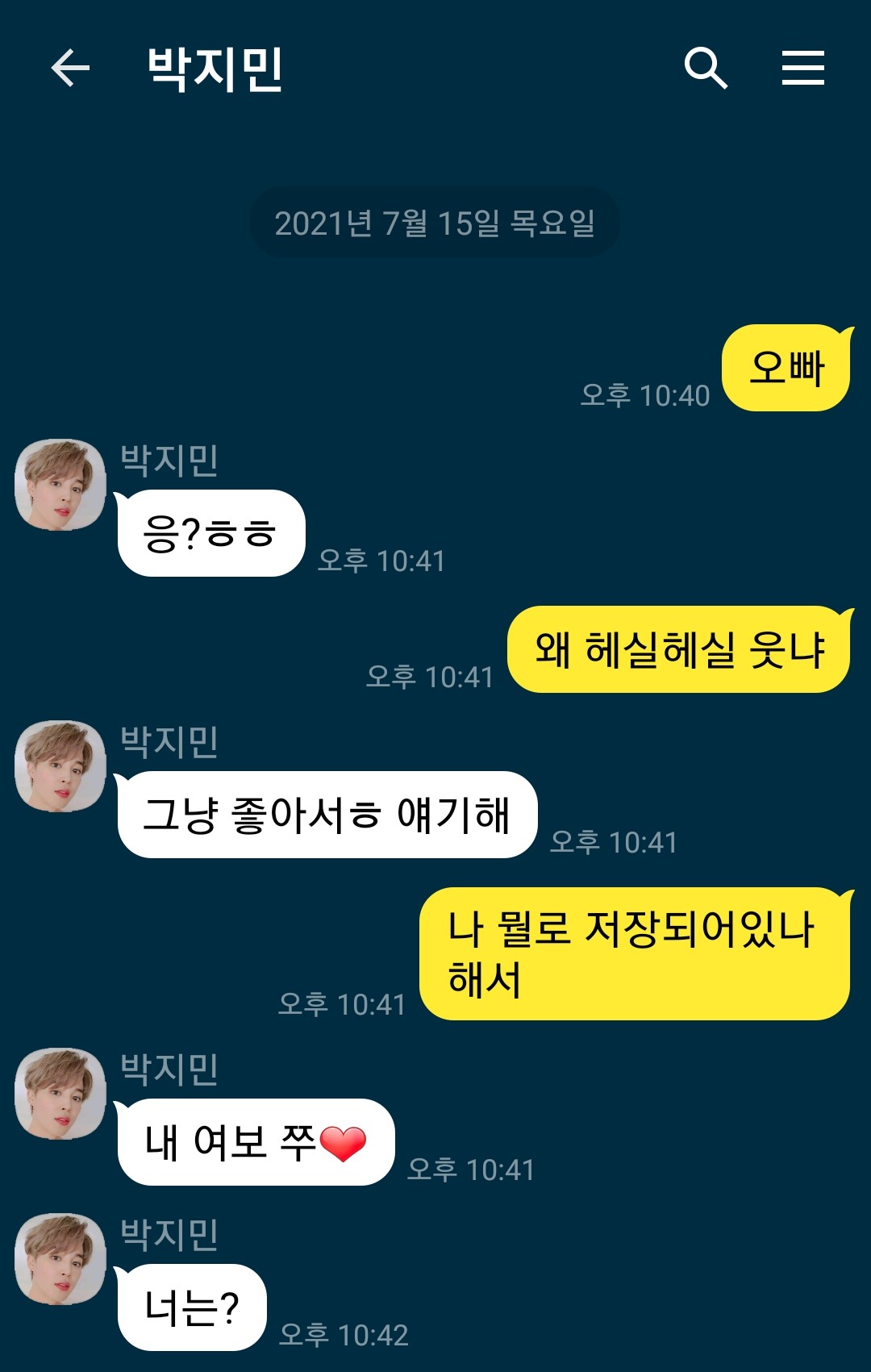
Task: Search within the 박지민 conversation
Action: click(x=706, y=68)
